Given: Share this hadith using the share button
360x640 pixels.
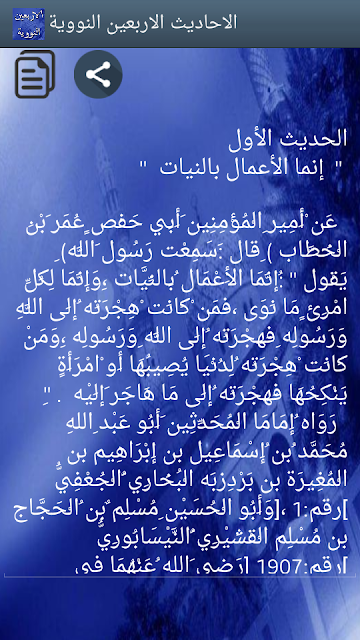Looking at the screenshot, I should coord(98,74).
